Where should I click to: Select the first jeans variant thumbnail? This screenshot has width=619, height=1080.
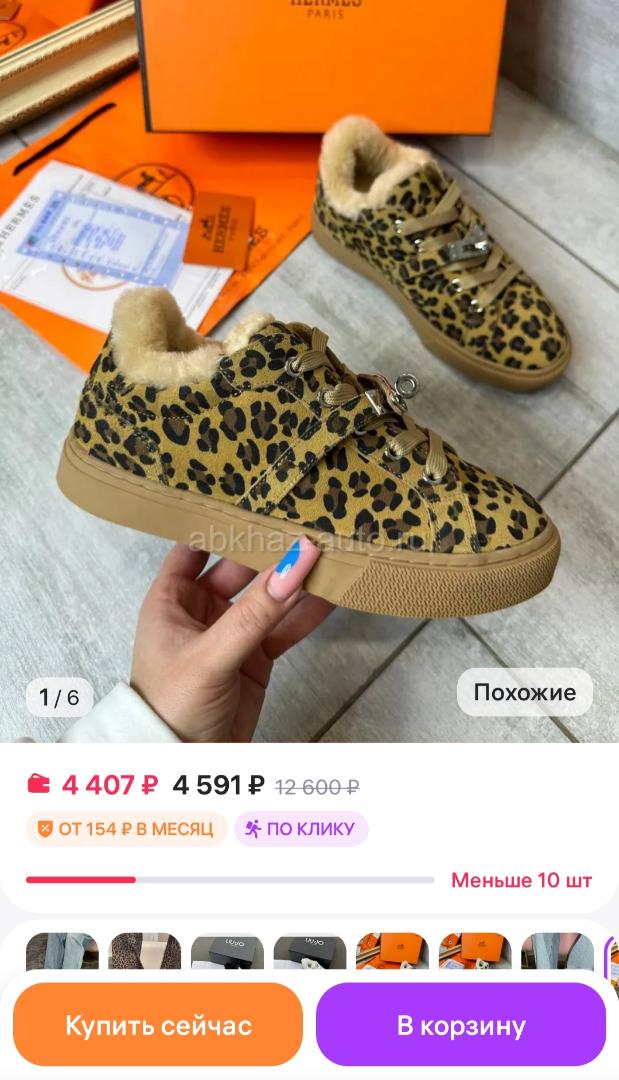(62, 954)
